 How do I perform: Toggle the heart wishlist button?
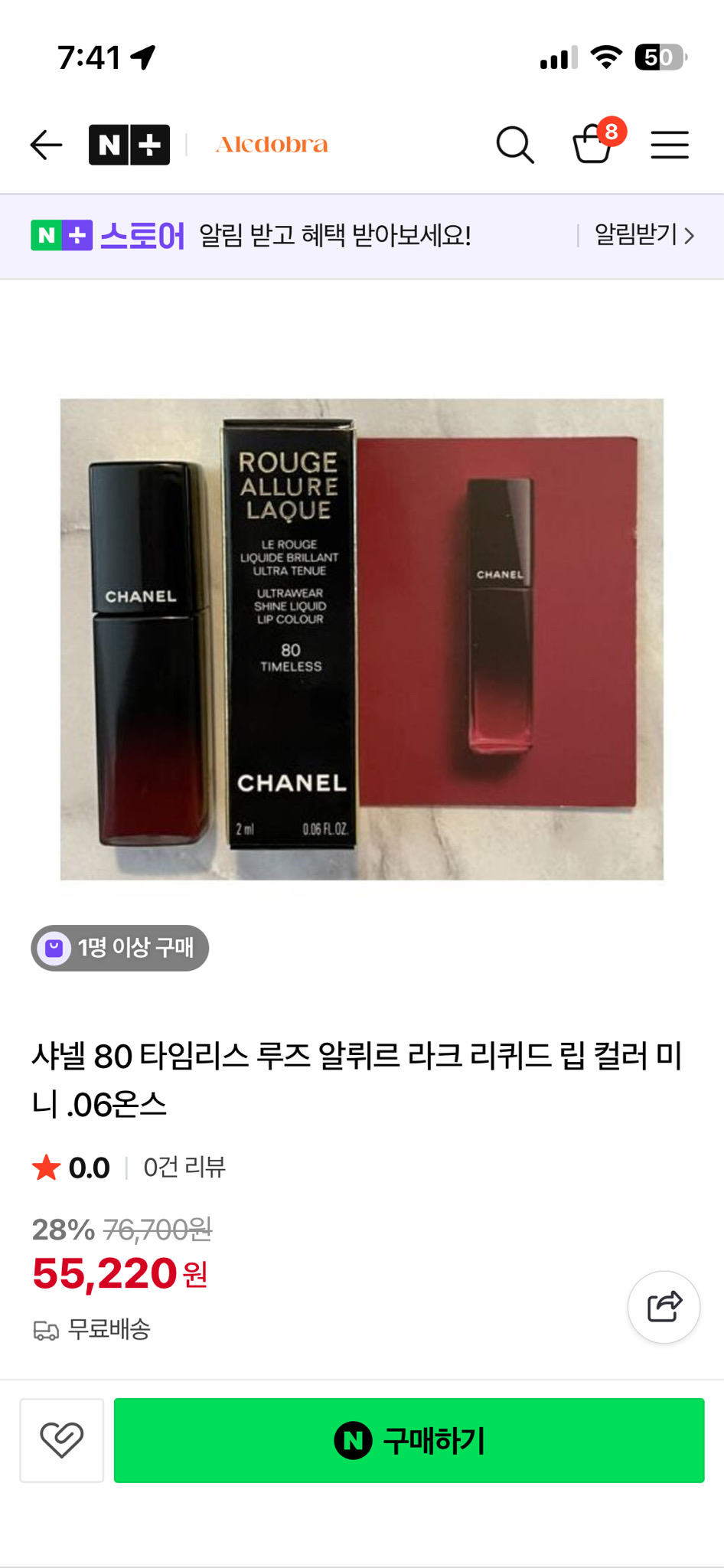(61, 1440)
